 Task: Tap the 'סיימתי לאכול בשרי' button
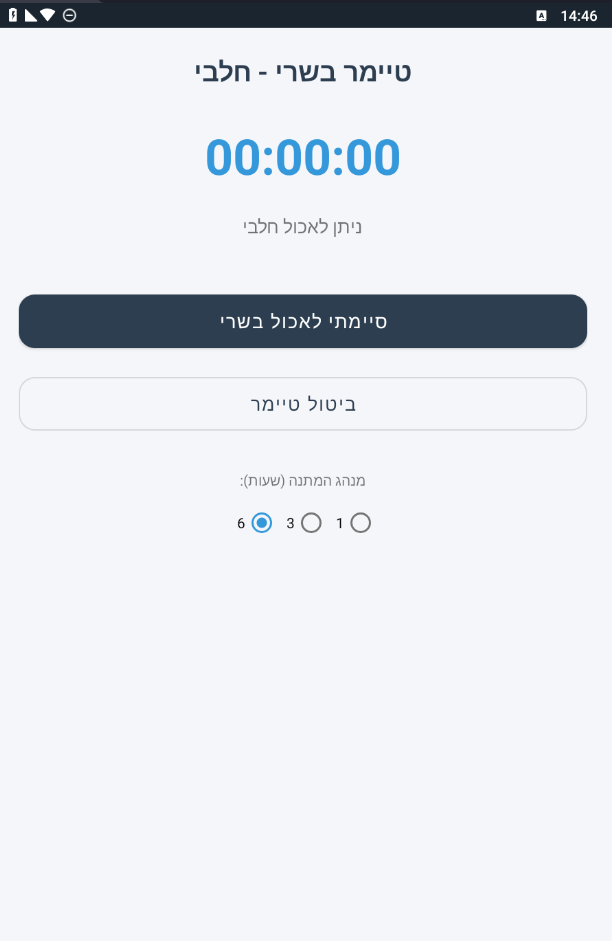(303, 321)
